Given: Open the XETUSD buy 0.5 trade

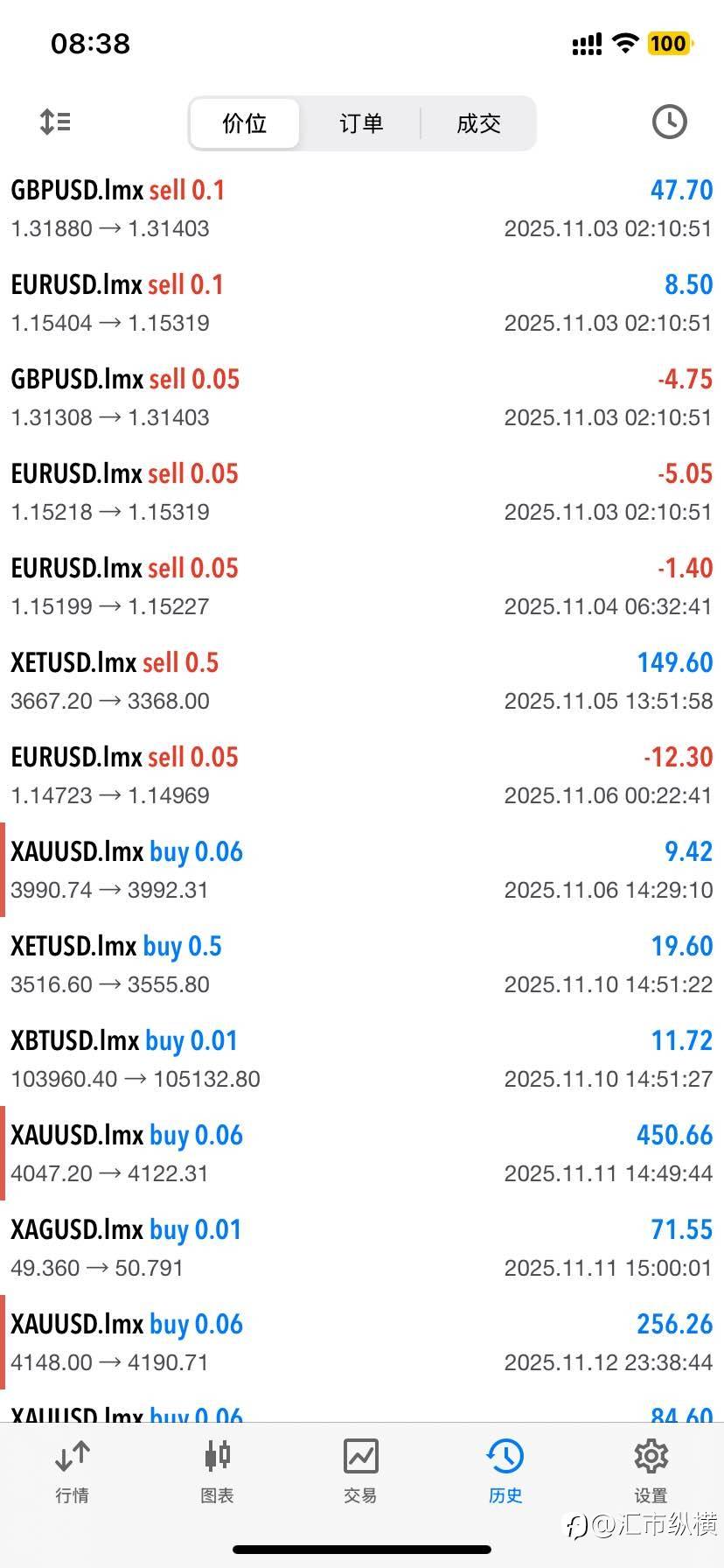Looking at the screenshot, I should [x=362, y=964].
